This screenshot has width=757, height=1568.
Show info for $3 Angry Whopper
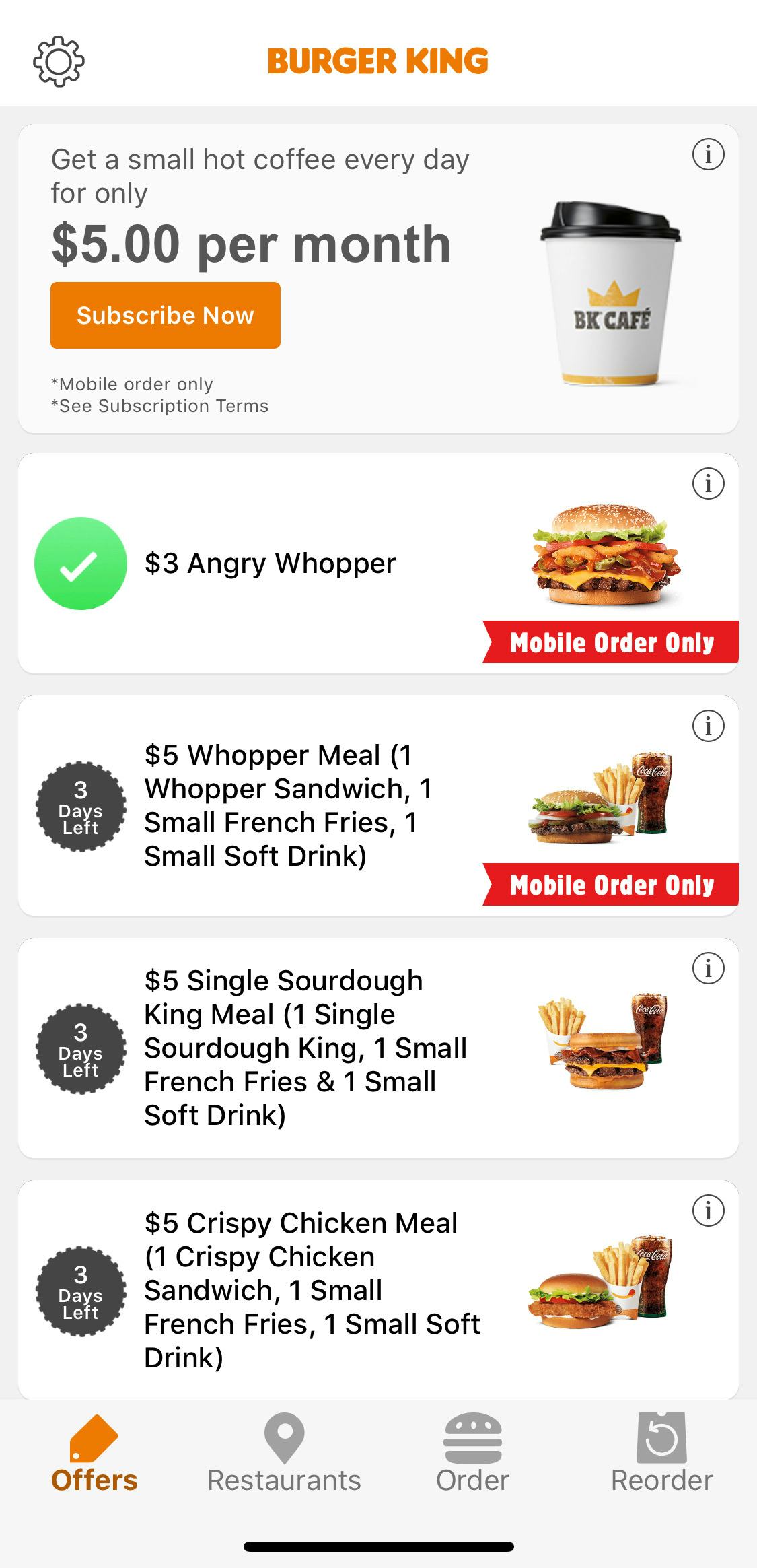pos(708,483)
